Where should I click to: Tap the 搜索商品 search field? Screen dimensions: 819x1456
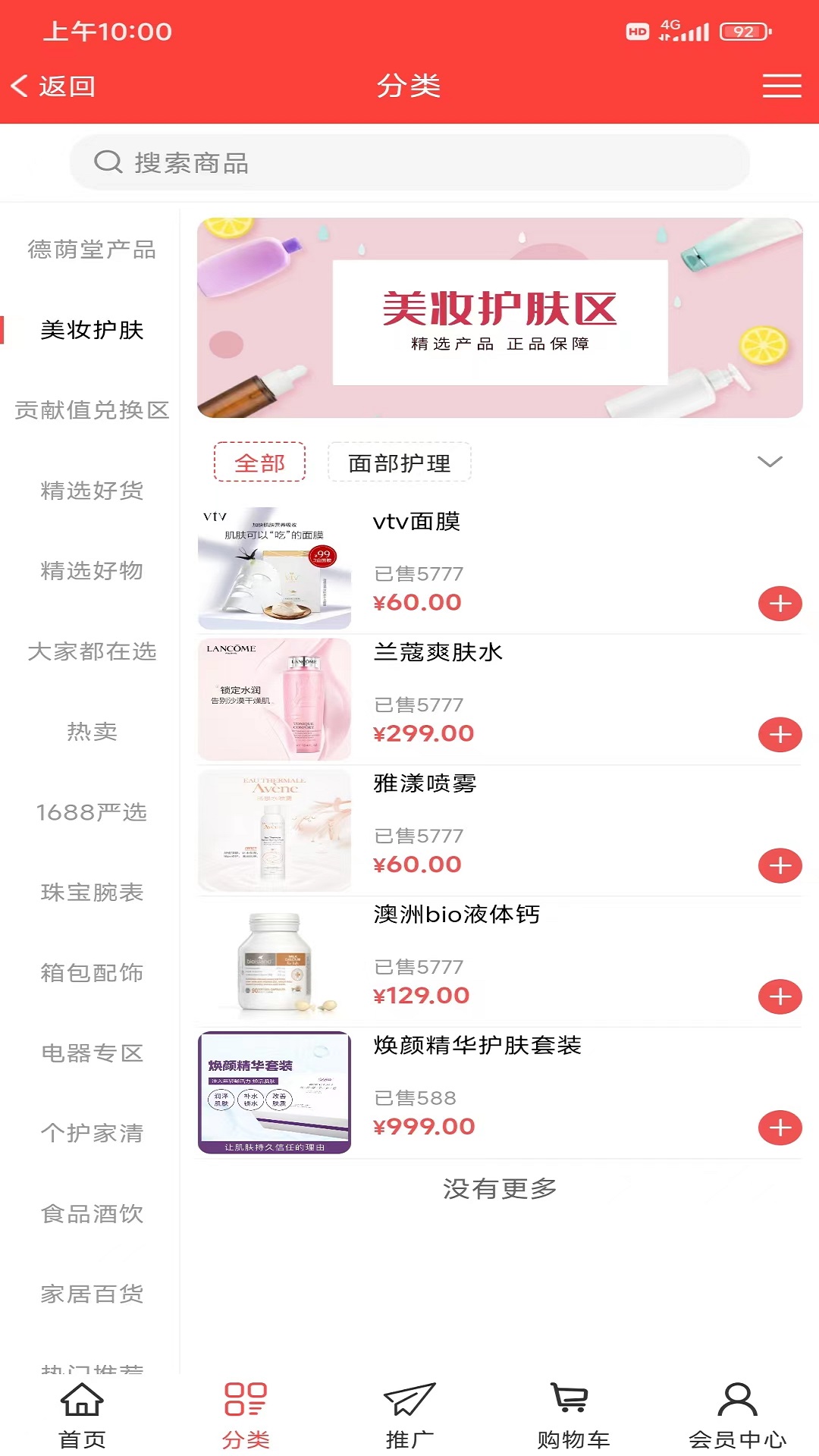409,162
